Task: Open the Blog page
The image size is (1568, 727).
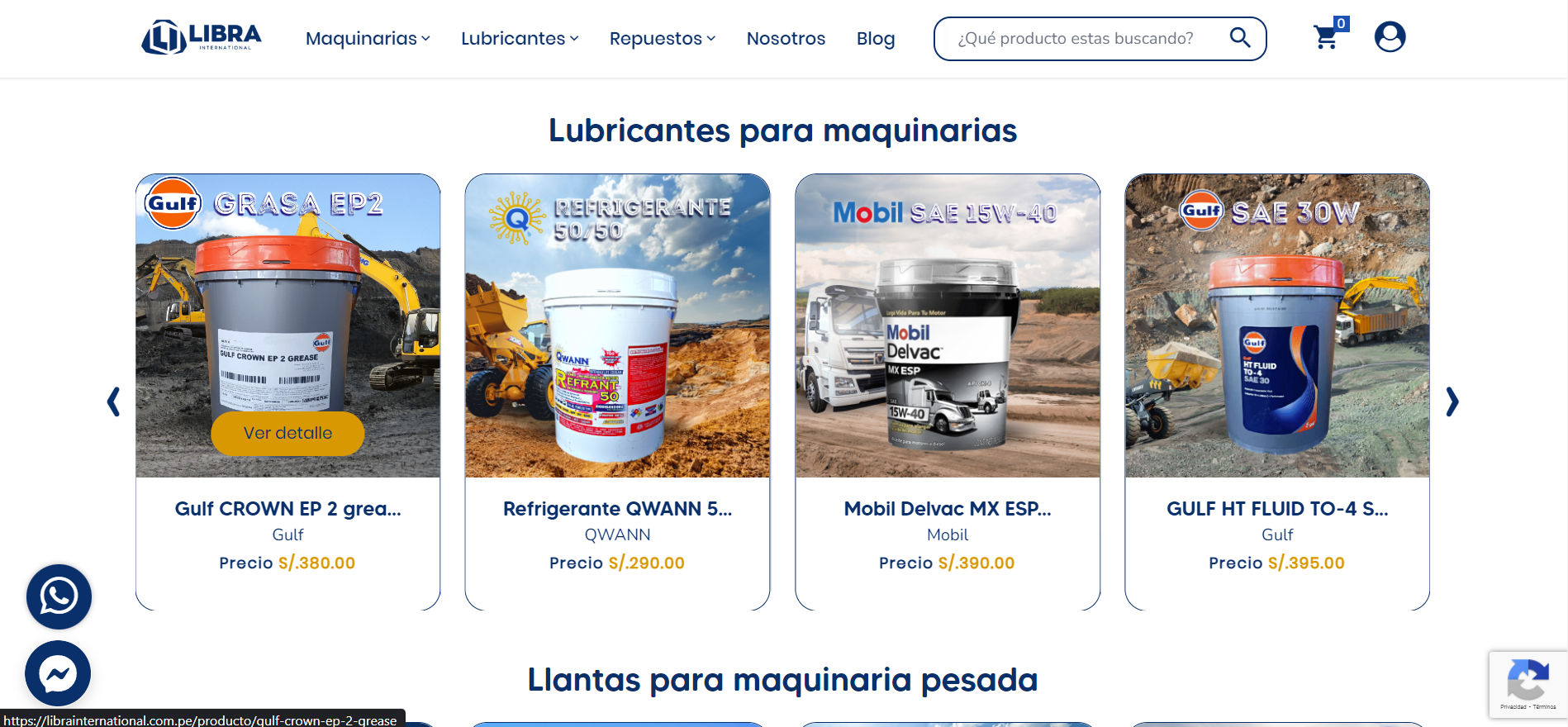Action: (x=876, y=39)
